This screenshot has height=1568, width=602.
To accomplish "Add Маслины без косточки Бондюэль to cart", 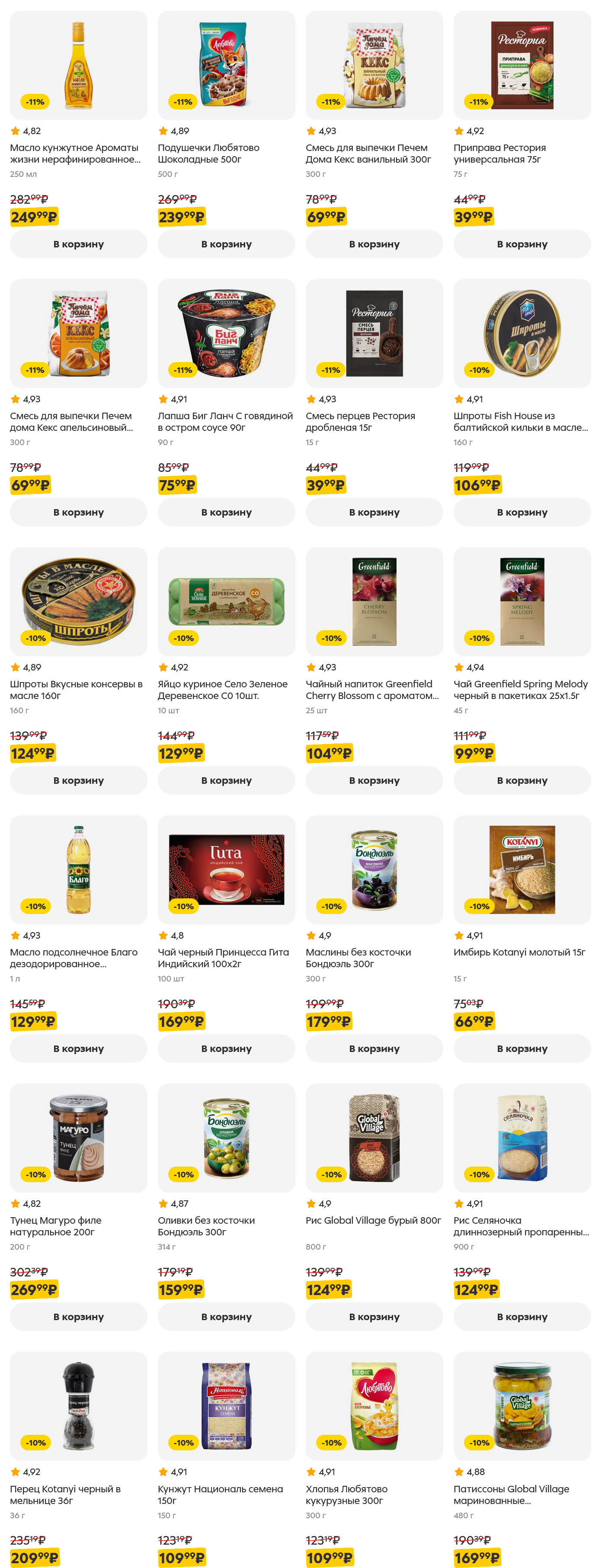I will 374,1048.
